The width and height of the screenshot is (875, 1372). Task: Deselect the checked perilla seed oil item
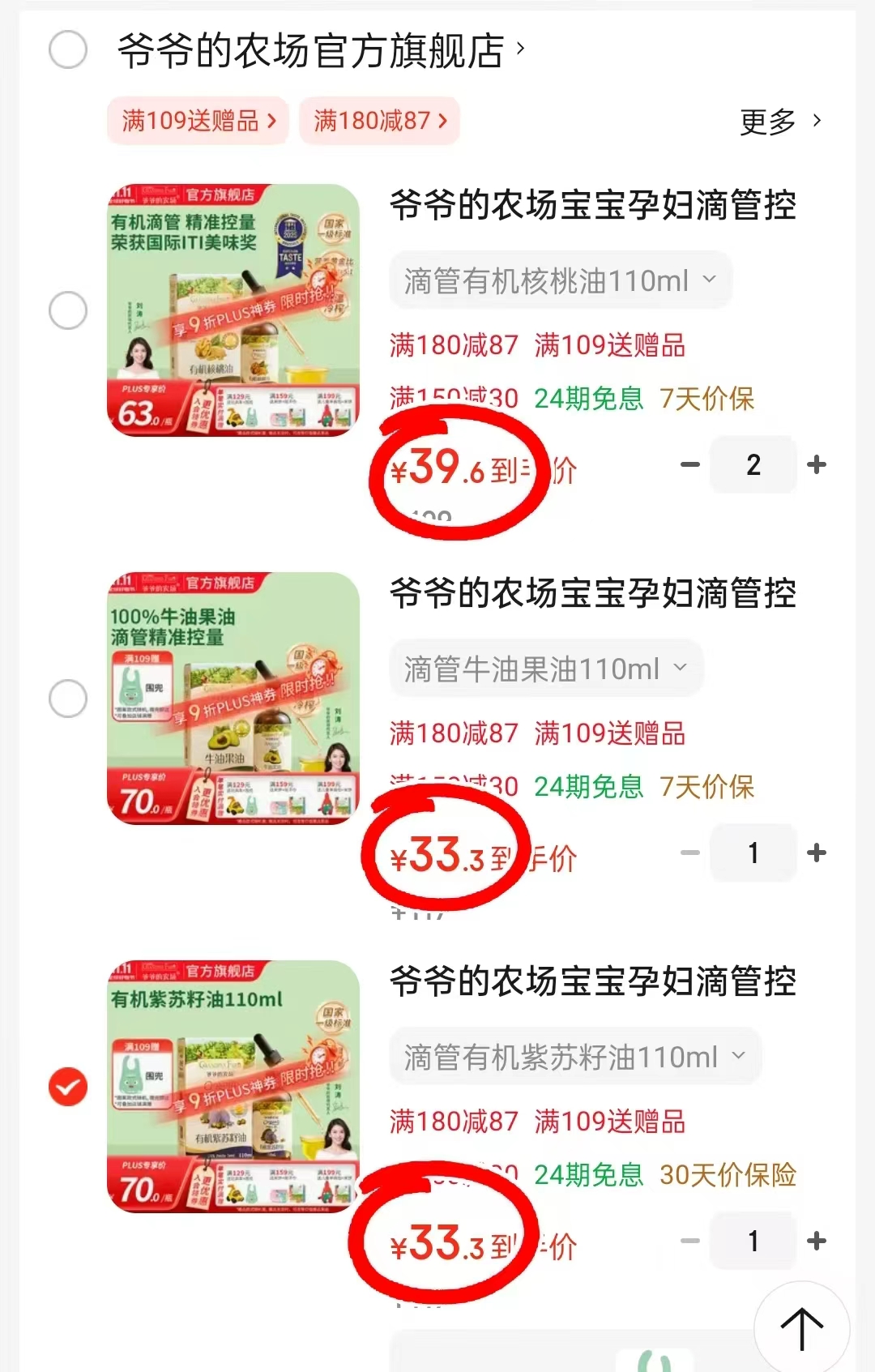tap(68, 1087)
